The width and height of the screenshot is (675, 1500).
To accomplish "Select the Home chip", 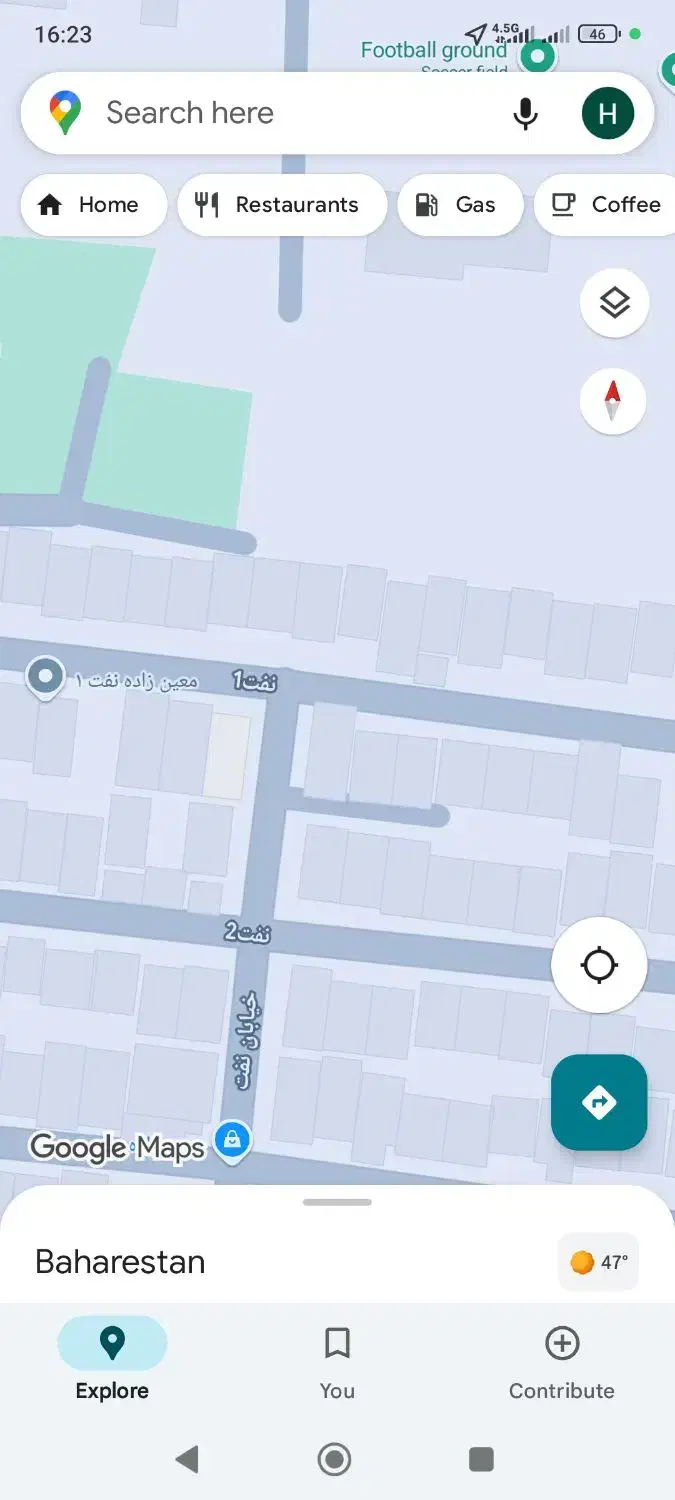I will pos(93,205).
